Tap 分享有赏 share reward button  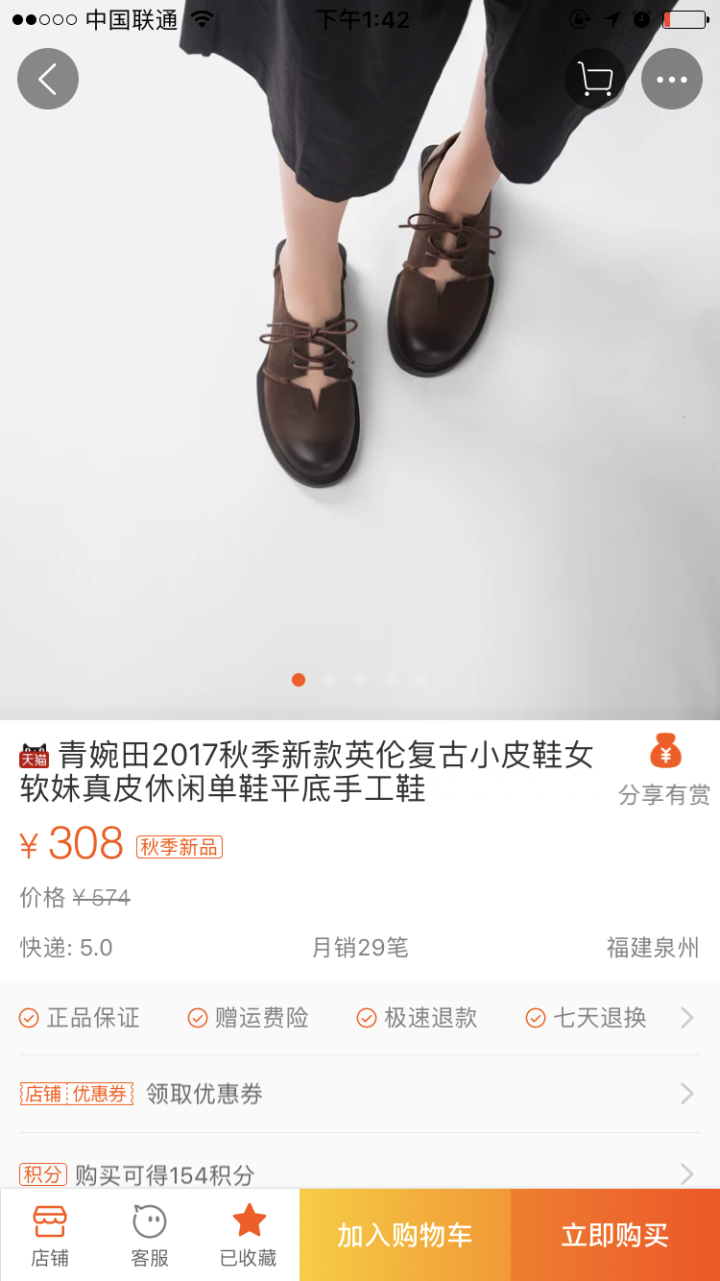coord(664,770)
